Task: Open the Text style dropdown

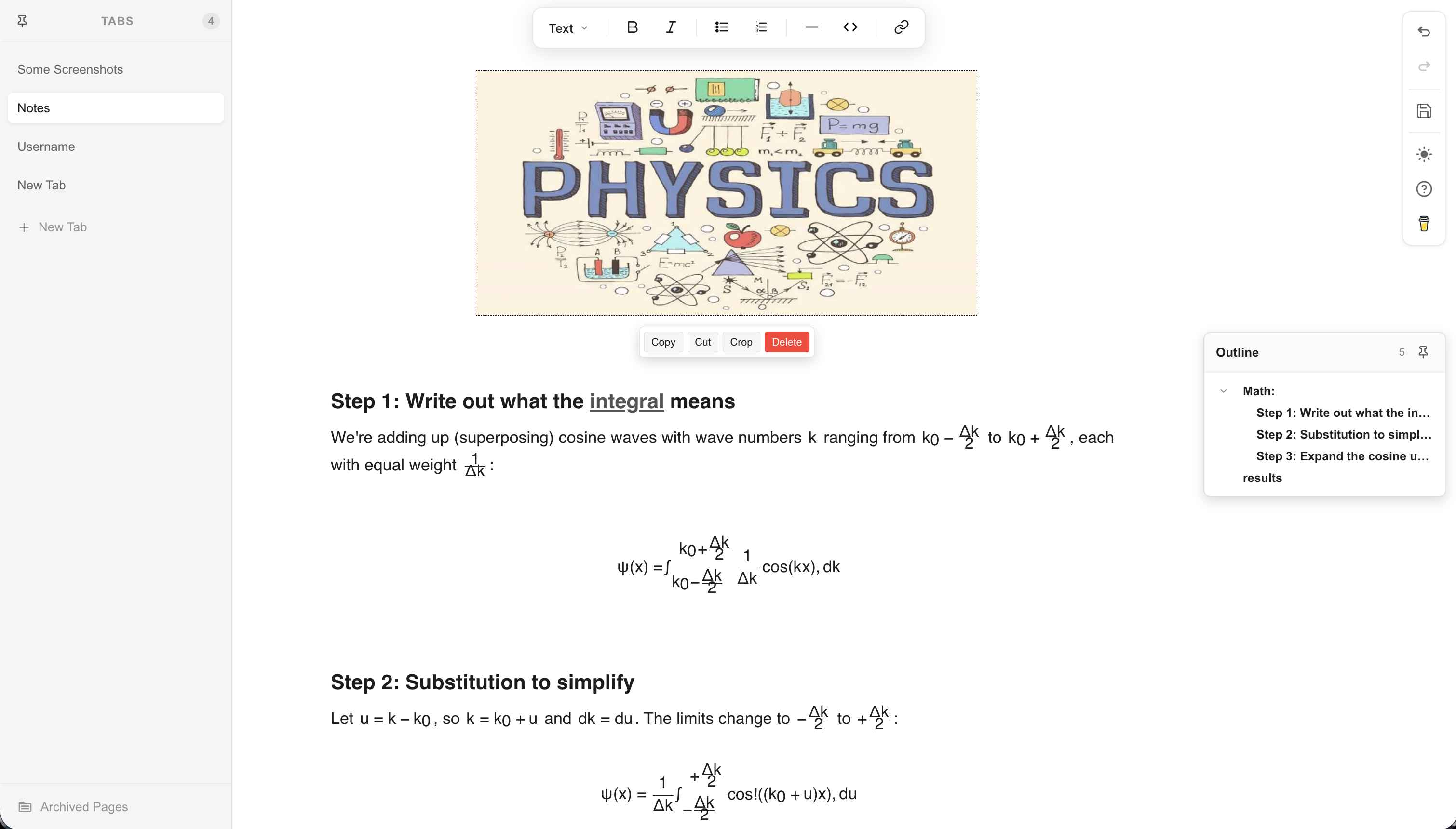Action: point(568,28)
